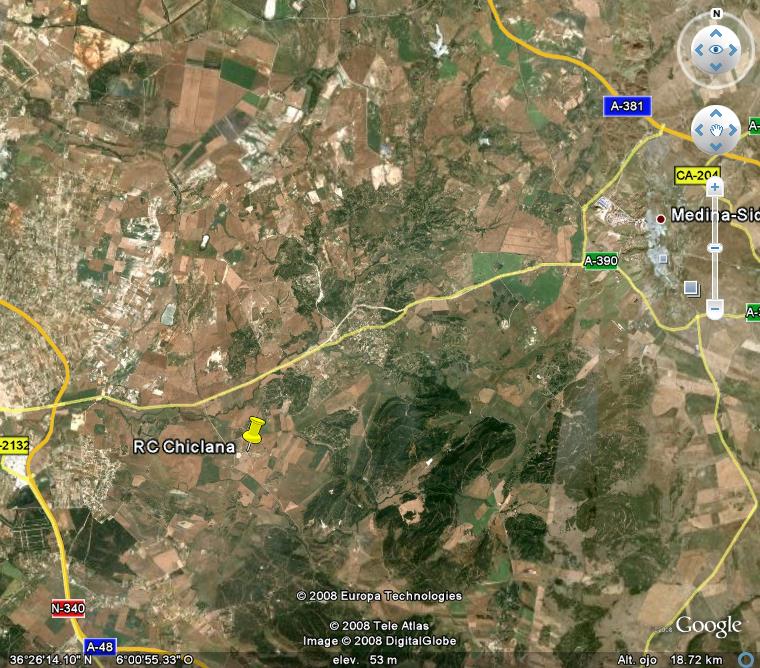This screenshot has width=760, height=668.
Task: Tilt view down with look joystick arrow
Action: 716,66
